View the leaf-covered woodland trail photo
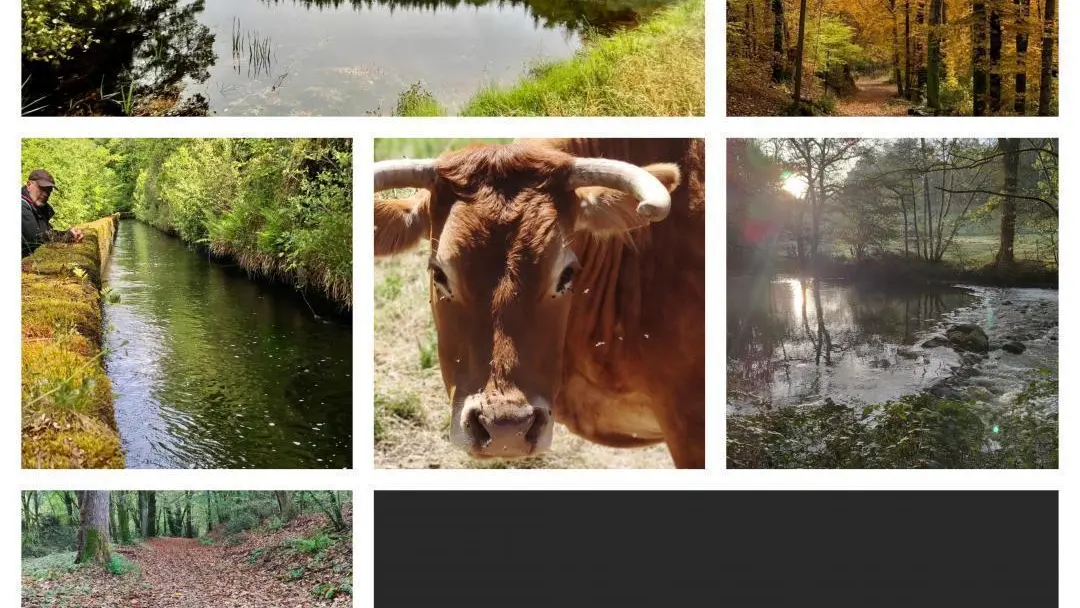This screenshot has width=1080, height=608. click(x=187, y=548)
